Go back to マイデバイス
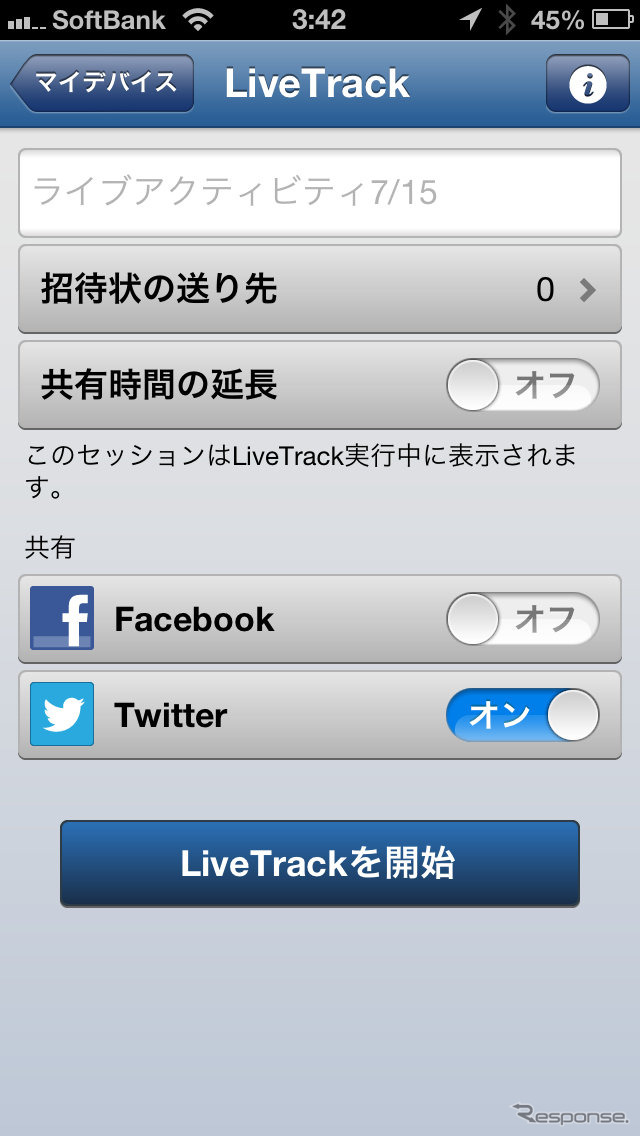640x1136 pixels. (x=102, y=83)
